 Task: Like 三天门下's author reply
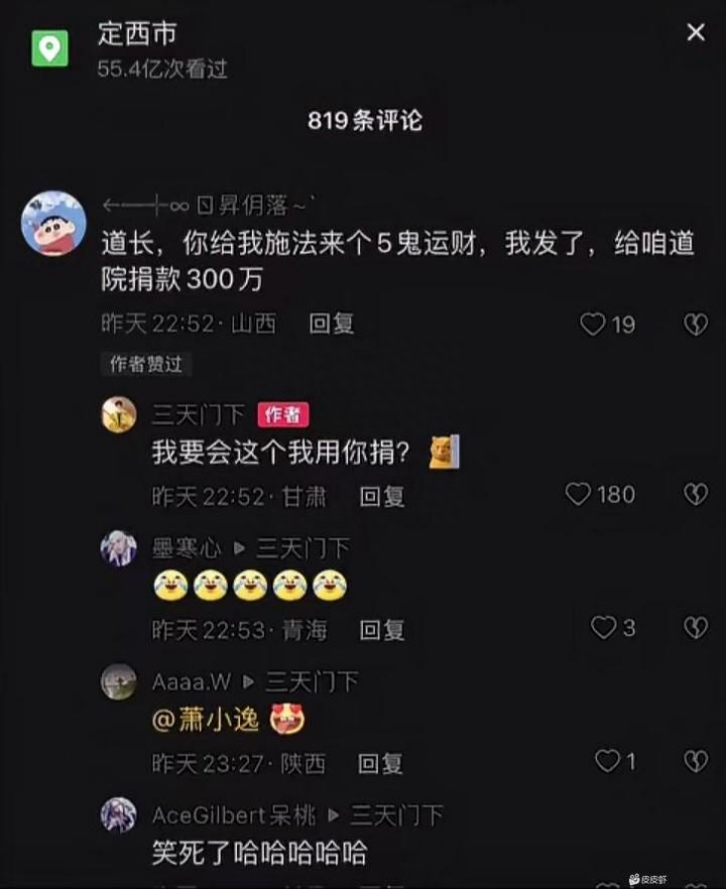(x=579, y=494)
